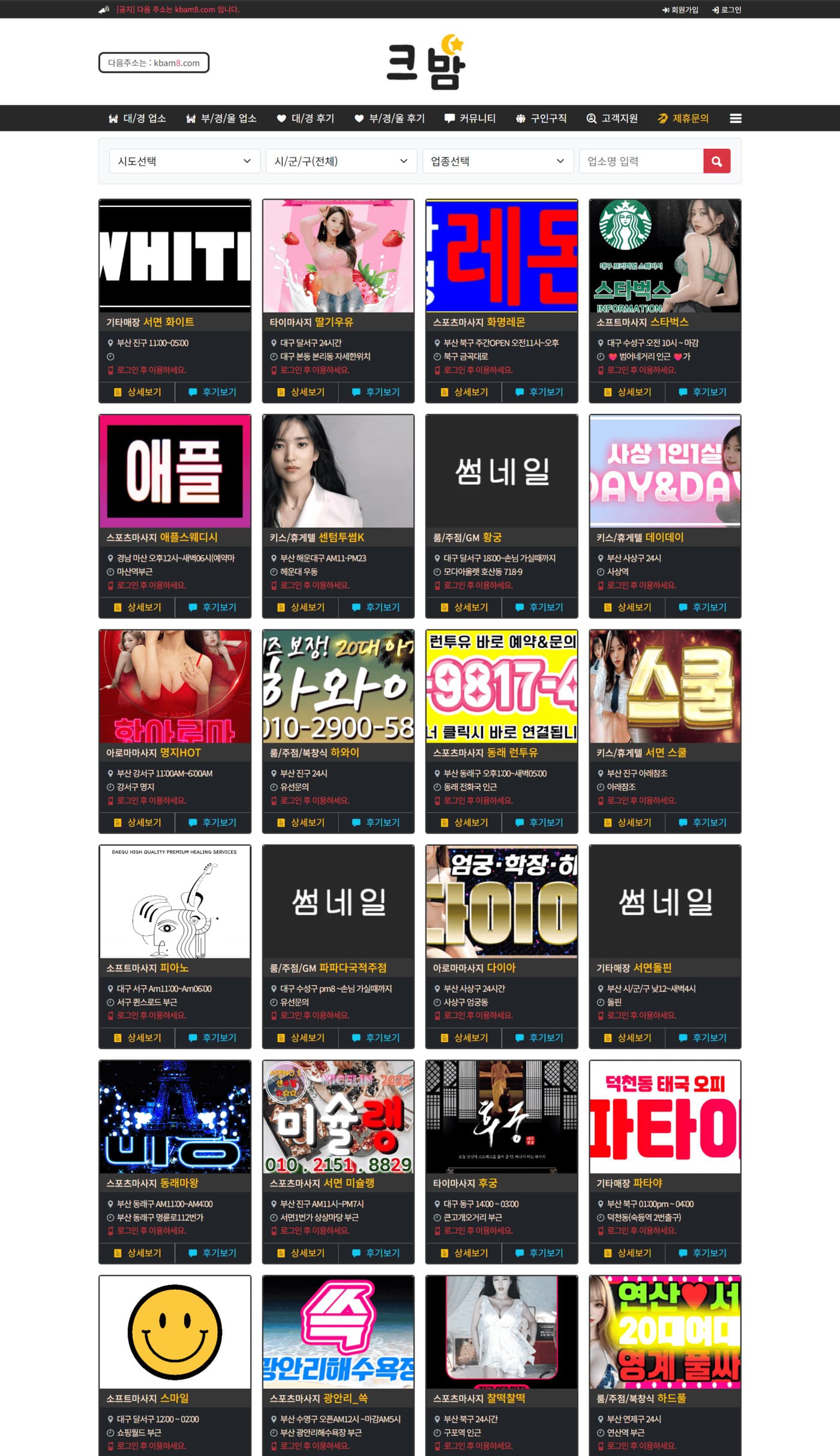The height and width of the screenshot is (1456, 840).
Task: Open 제휴문의 page
Action: (x=683, y=118)
